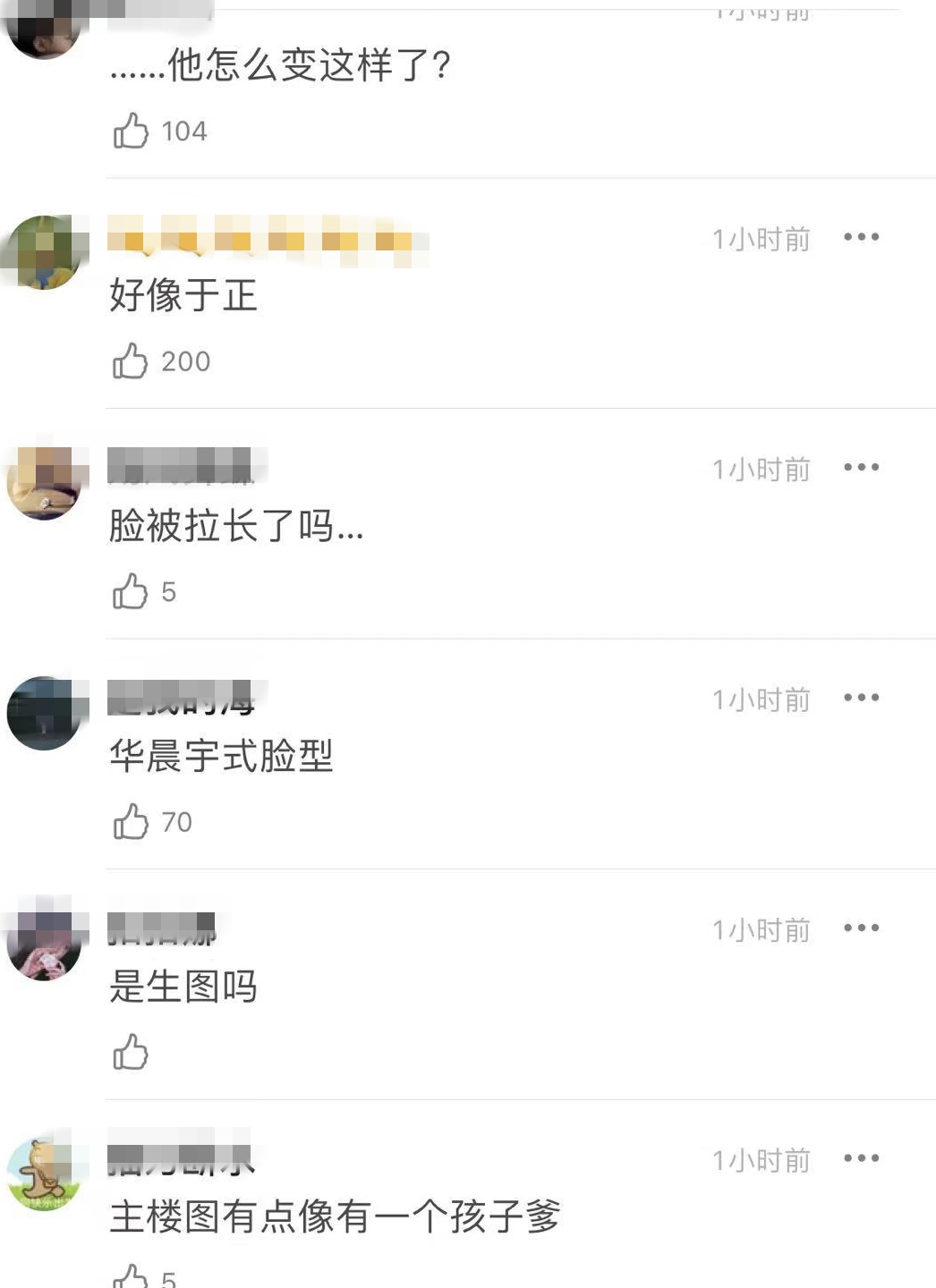
Task: Tap the "是生图吗" comment to reply
Action: click(x=183, y=987)
